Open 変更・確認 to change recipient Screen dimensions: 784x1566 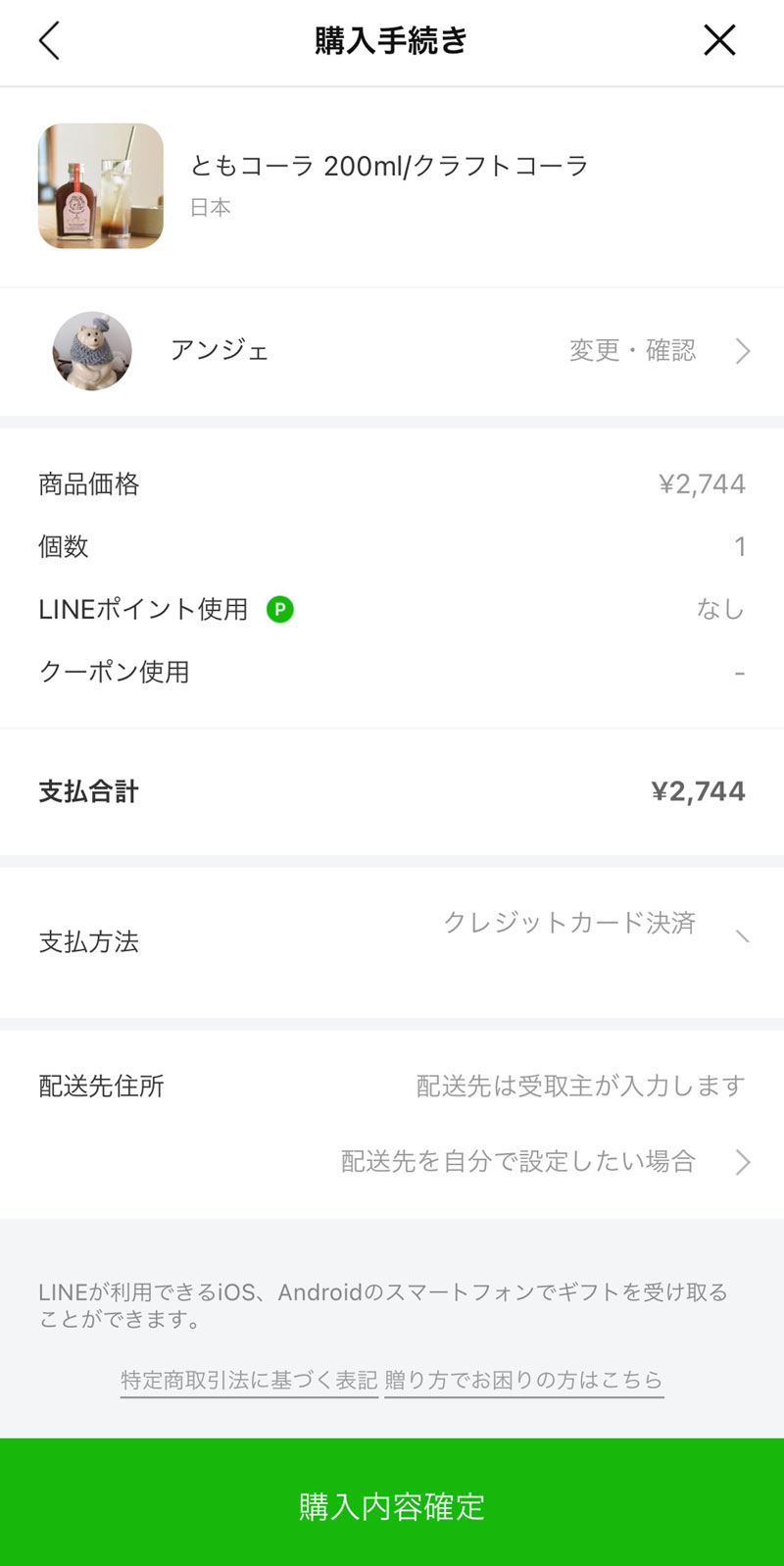click(x=631, y=350)
